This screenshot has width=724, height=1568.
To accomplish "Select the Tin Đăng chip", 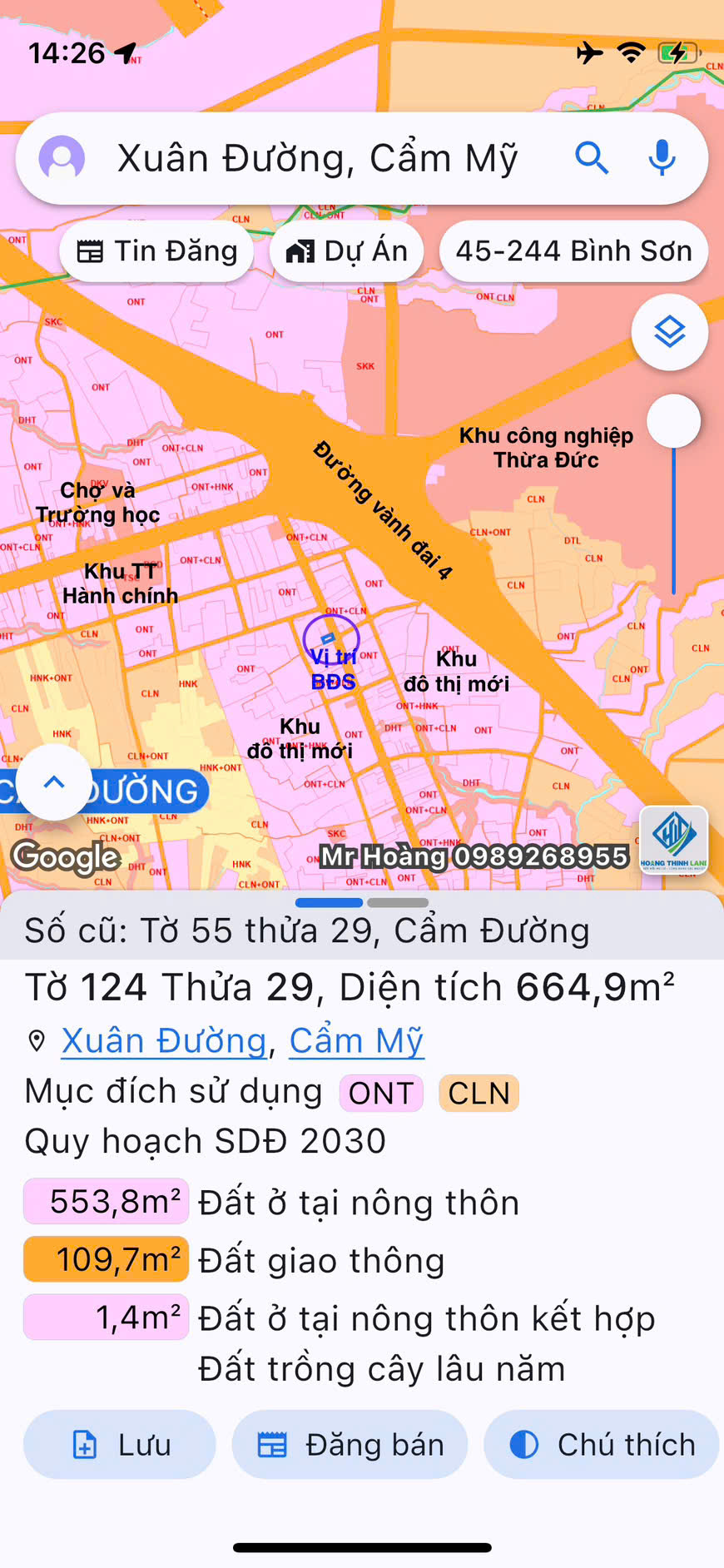I will coord(156,251).
